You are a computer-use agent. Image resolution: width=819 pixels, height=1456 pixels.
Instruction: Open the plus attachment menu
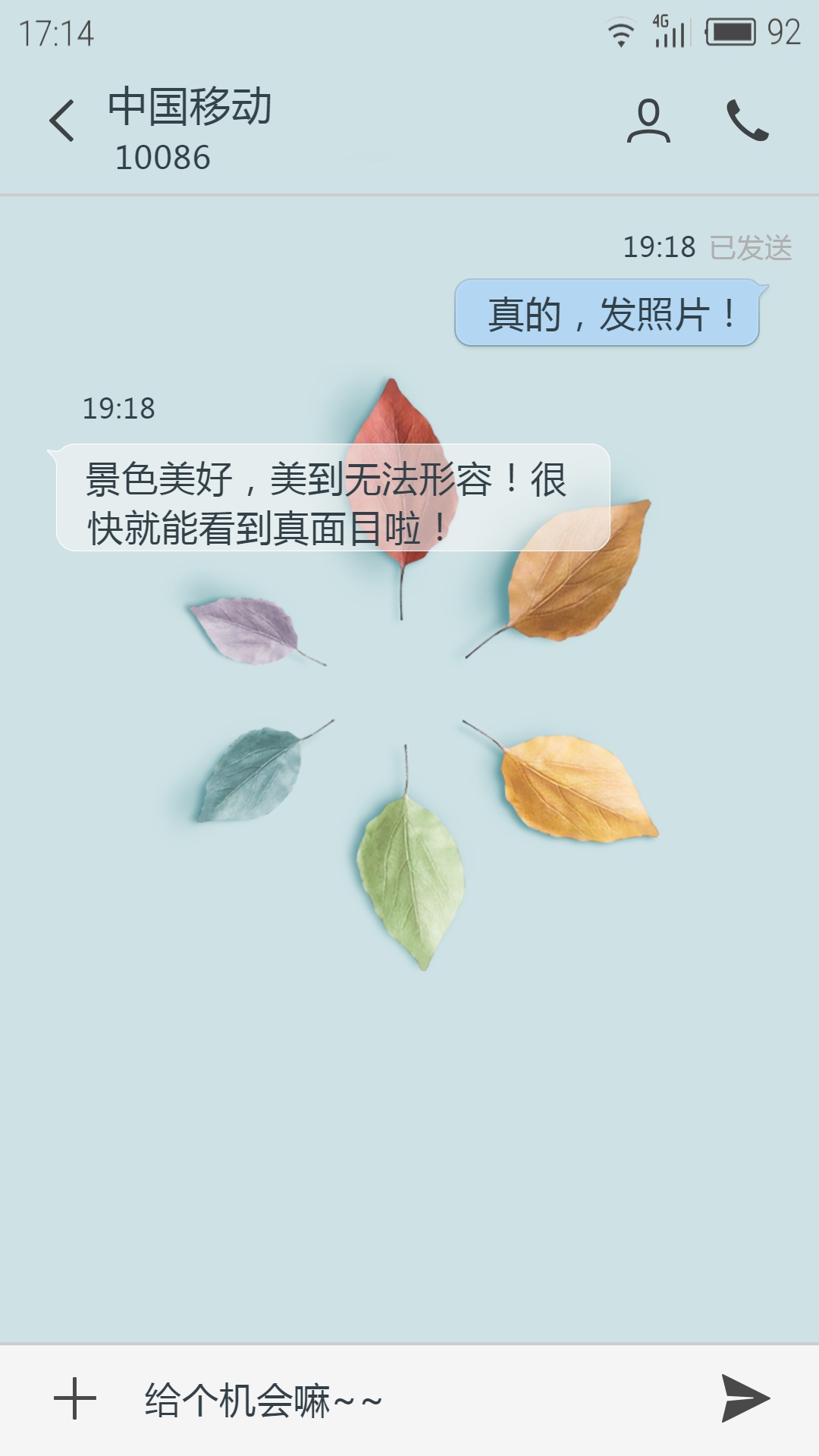click(x=75, y=1399)
